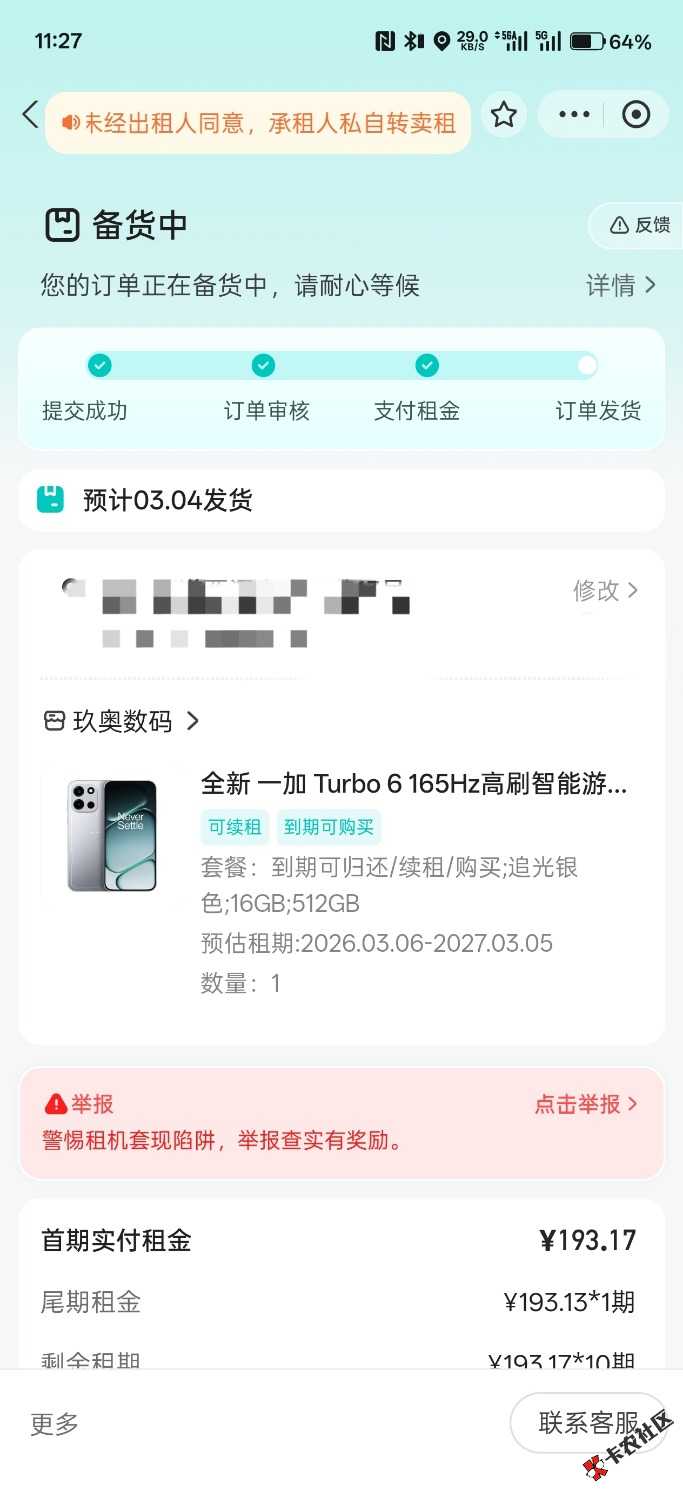Favorite this mini program with the star
This screenshot has height=1500, width=683.
pos(504,115)
